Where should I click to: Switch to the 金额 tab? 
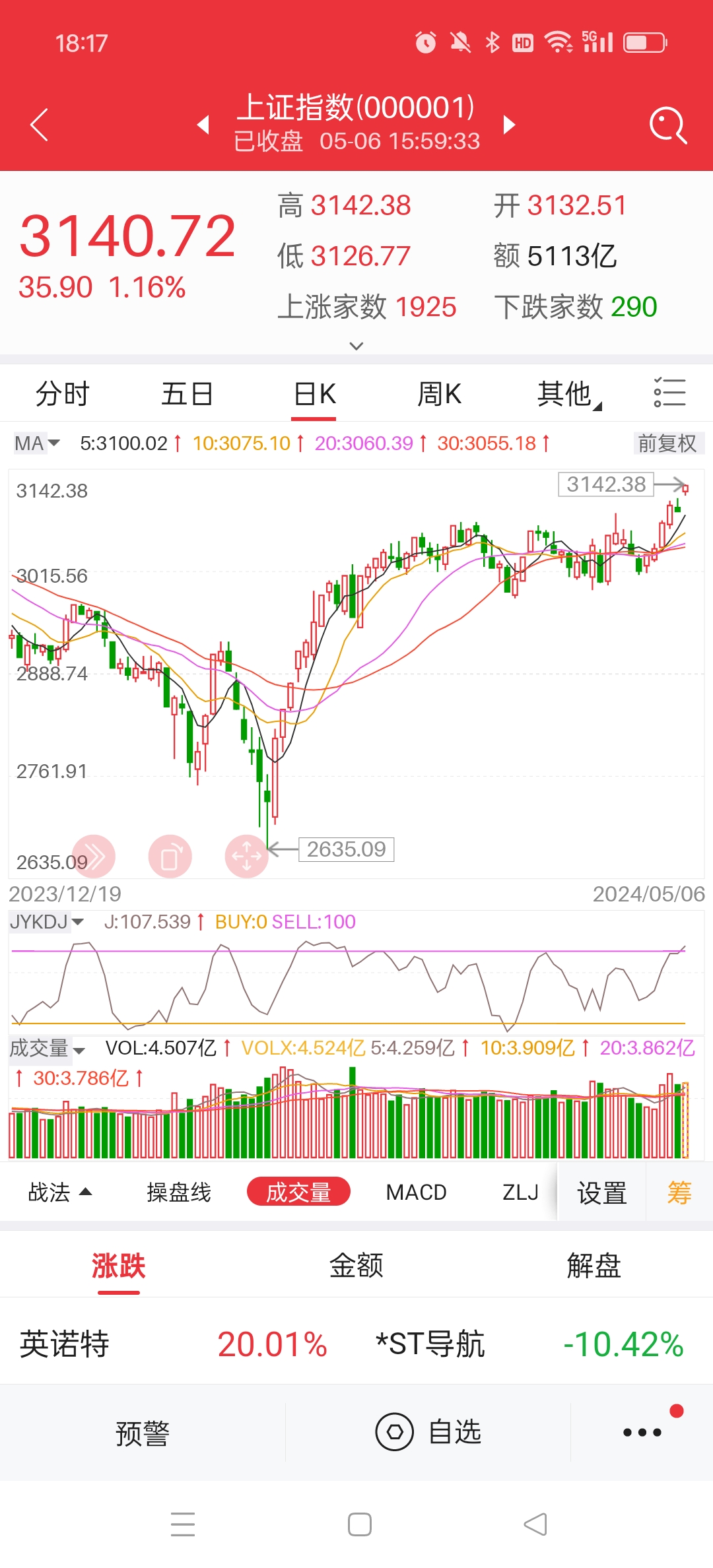(x=356, y=1266)
